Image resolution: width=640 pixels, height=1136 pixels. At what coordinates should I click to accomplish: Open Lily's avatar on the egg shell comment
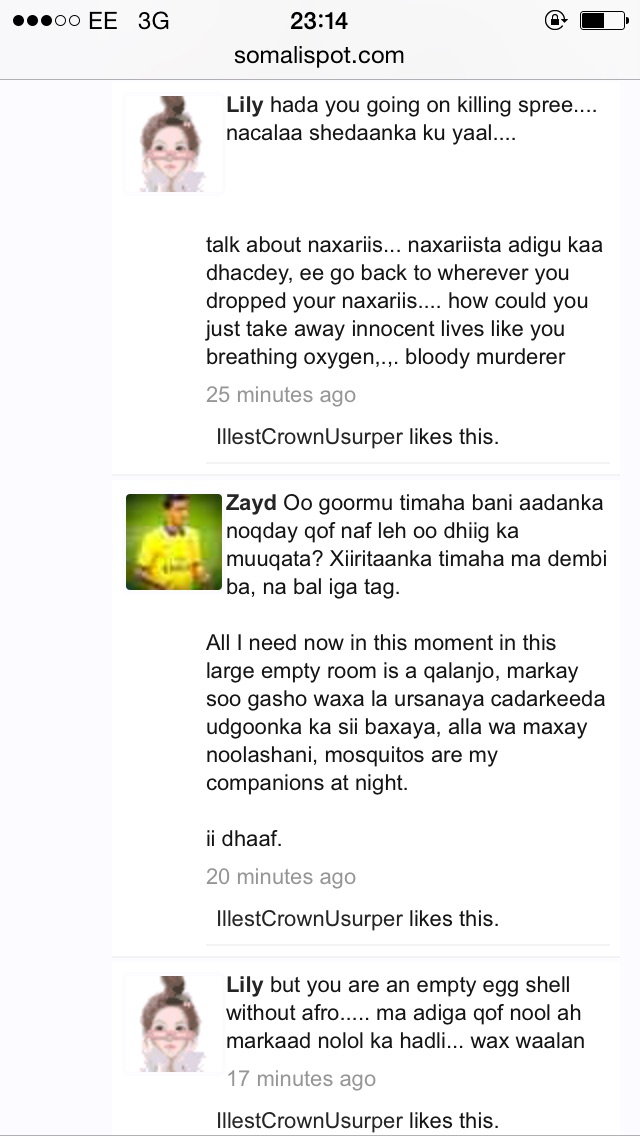173,1024
